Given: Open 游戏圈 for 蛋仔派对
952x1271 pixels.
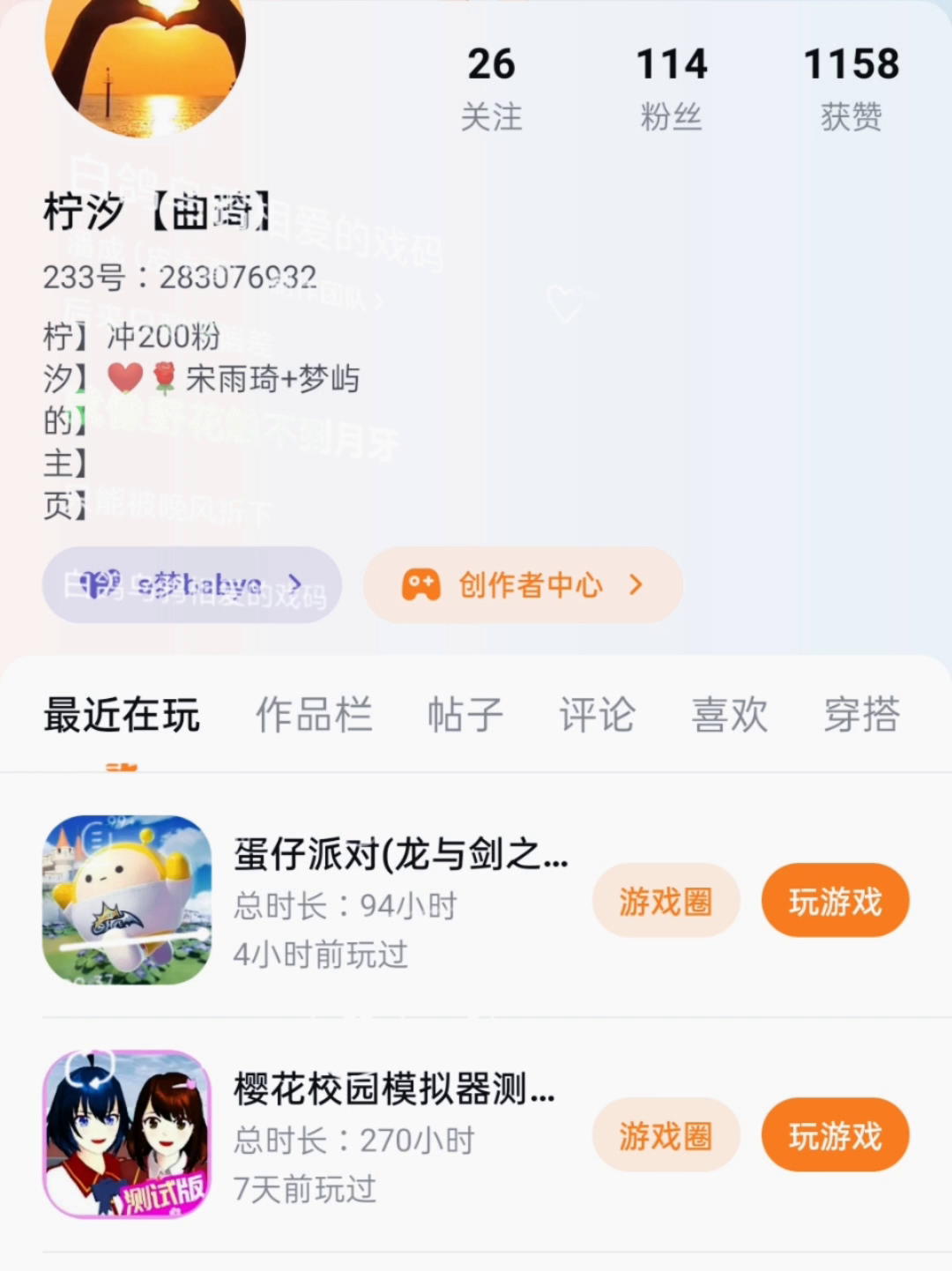Looking at the screenshot, I should point(666,901).
